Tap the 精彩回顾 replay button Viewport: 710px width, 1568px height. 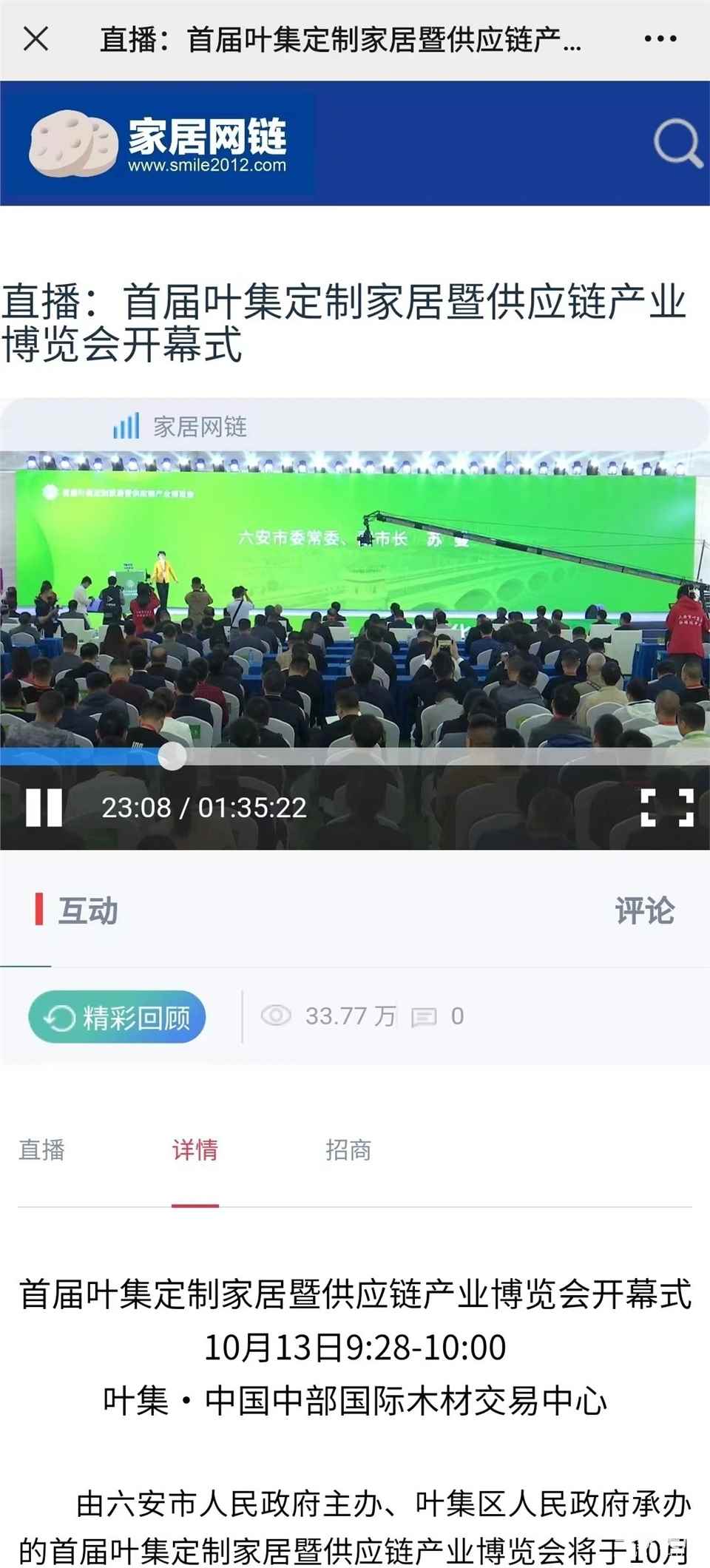pos(117,1017)
